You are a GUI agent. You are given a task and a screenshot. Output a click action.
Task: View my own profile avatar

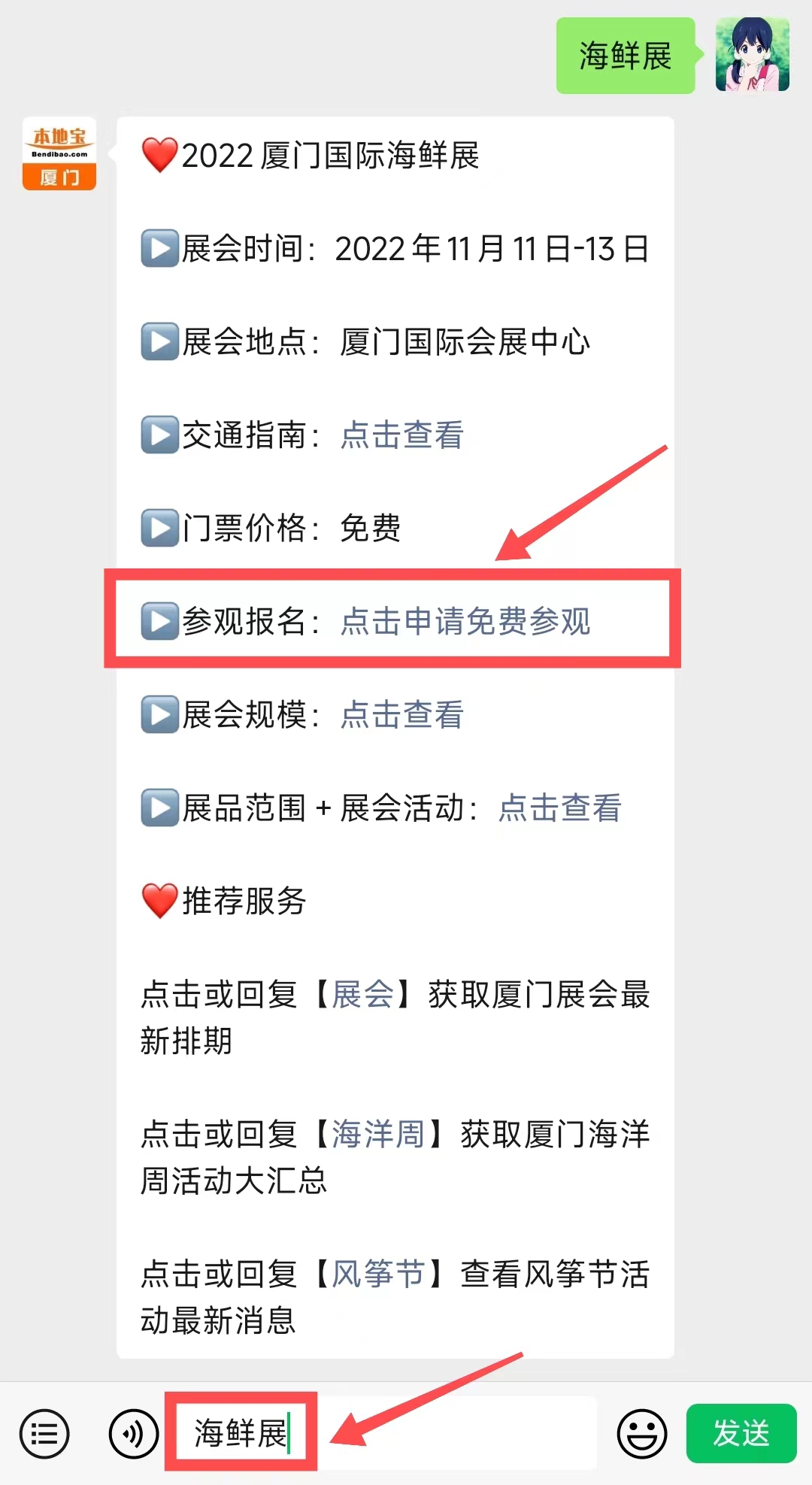click(752, 56)
